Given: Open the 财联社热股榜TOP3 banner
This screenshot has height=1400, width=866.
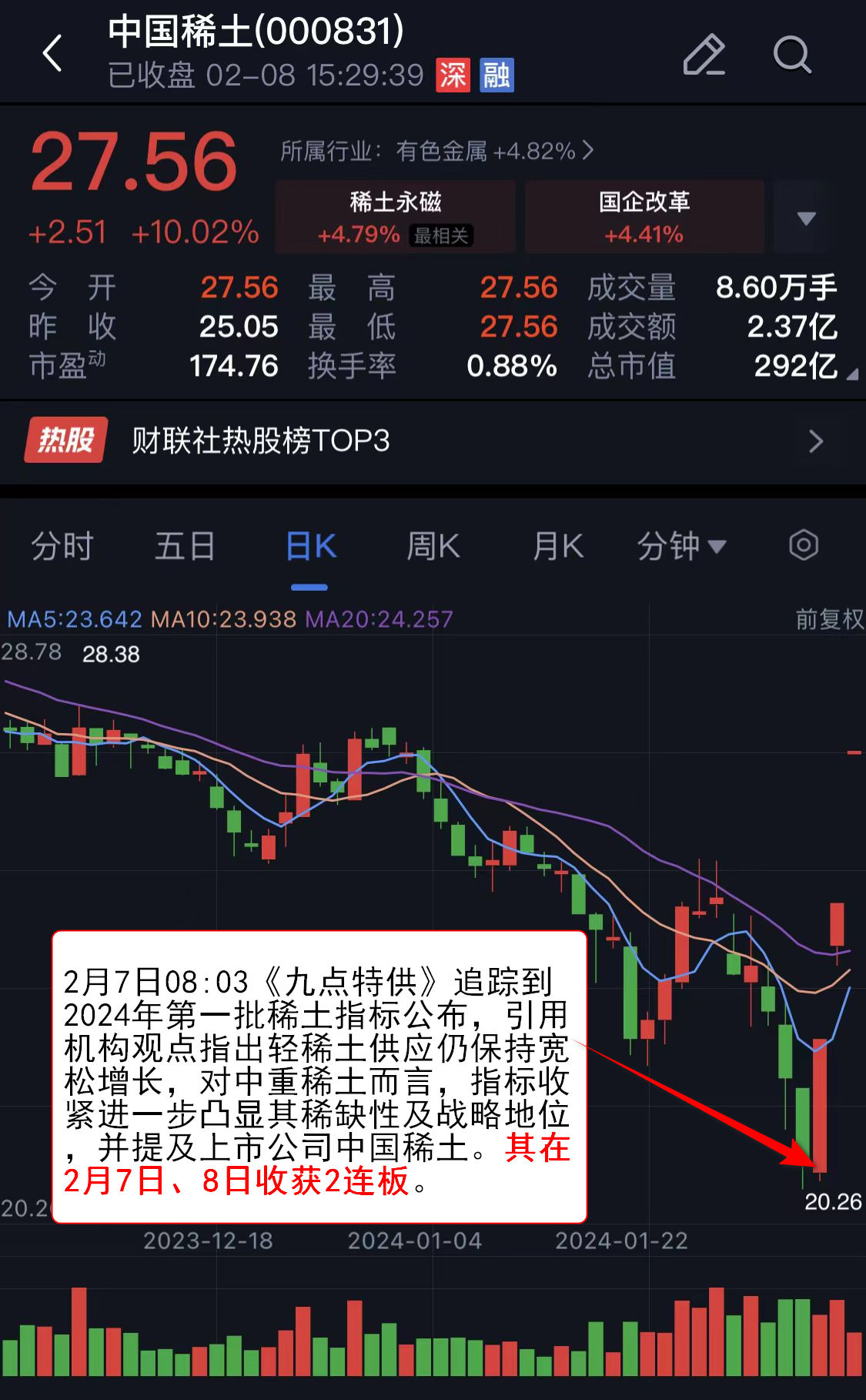Looking at the screenshot, I should (x=433, y=441).
